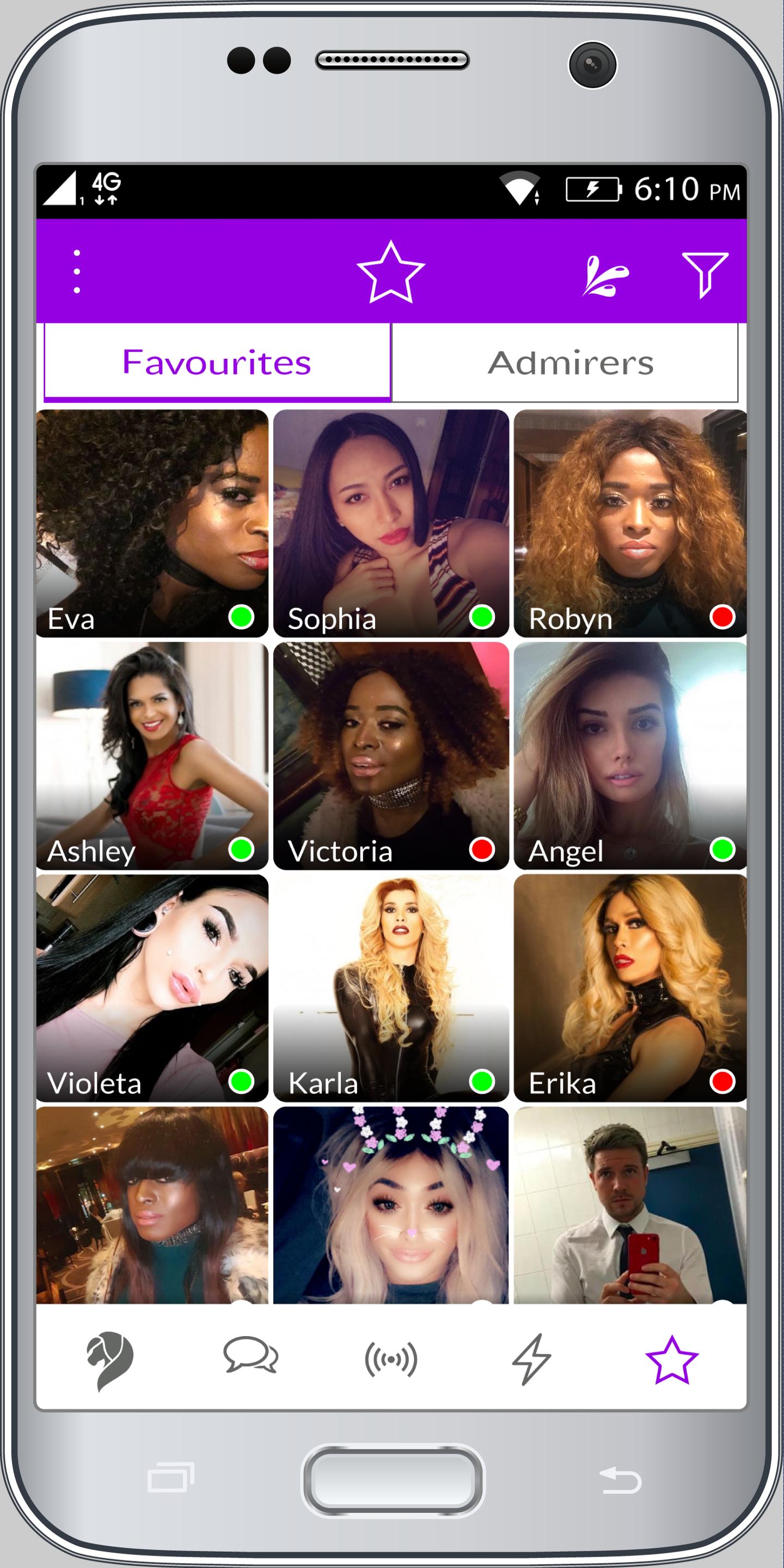Open Violeta's profile tile
Image resolution: width=784 pixels, height=1568 pixels.
click(152, 987)
